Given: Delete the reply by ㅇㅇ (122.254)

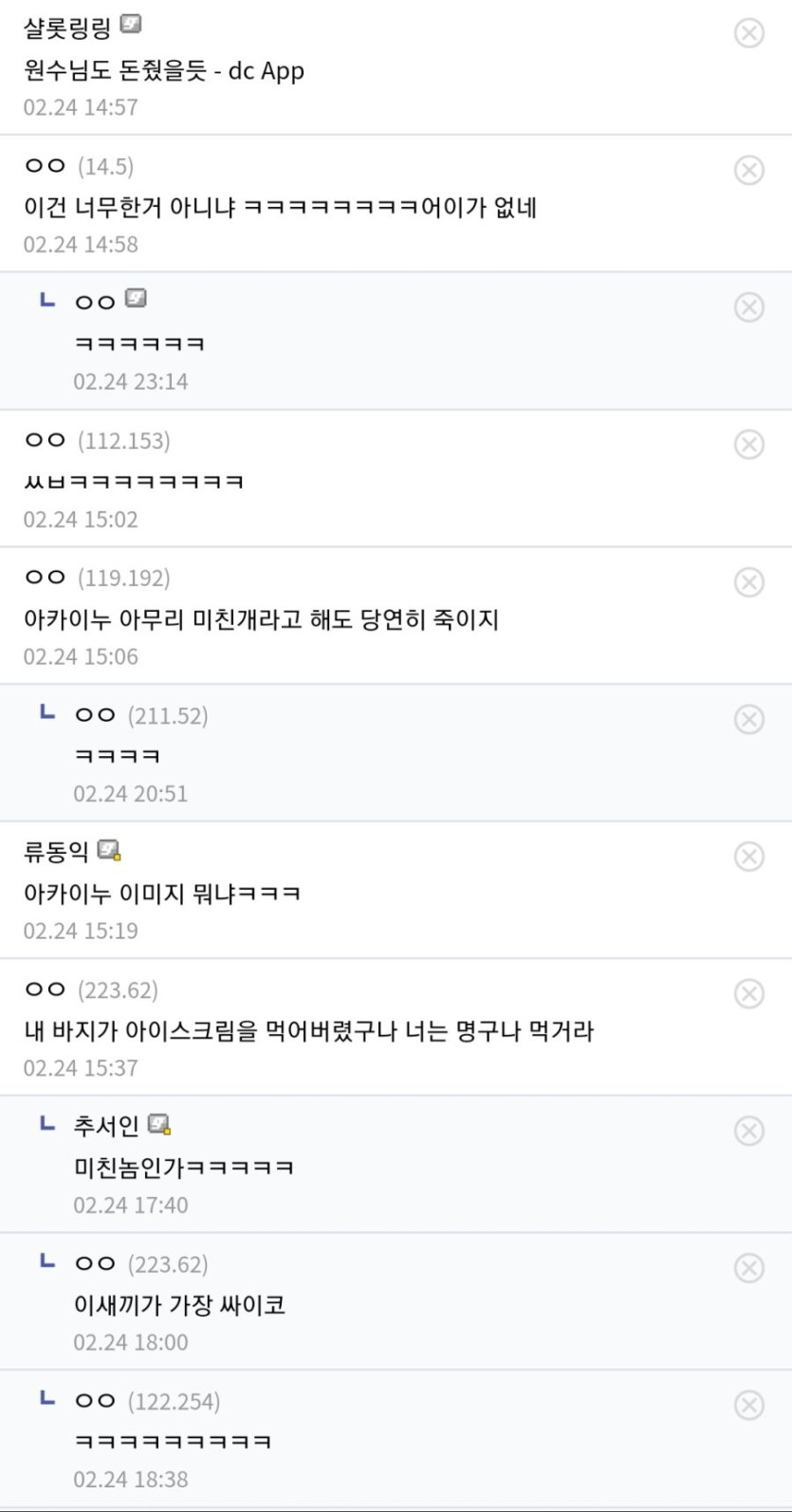Looking at the screenshot, I should click(x=749, y=1405).
